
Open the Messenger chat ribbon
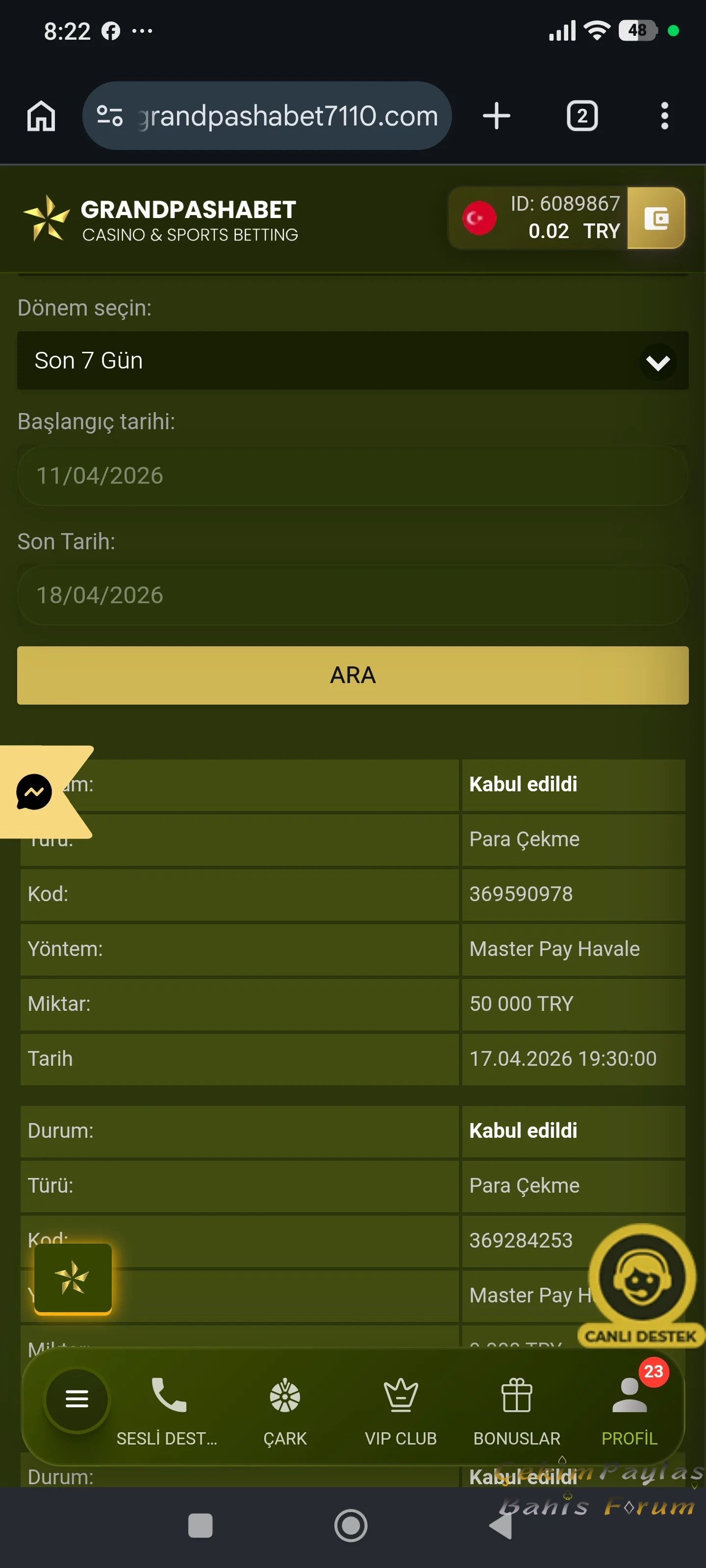point(35,792)
